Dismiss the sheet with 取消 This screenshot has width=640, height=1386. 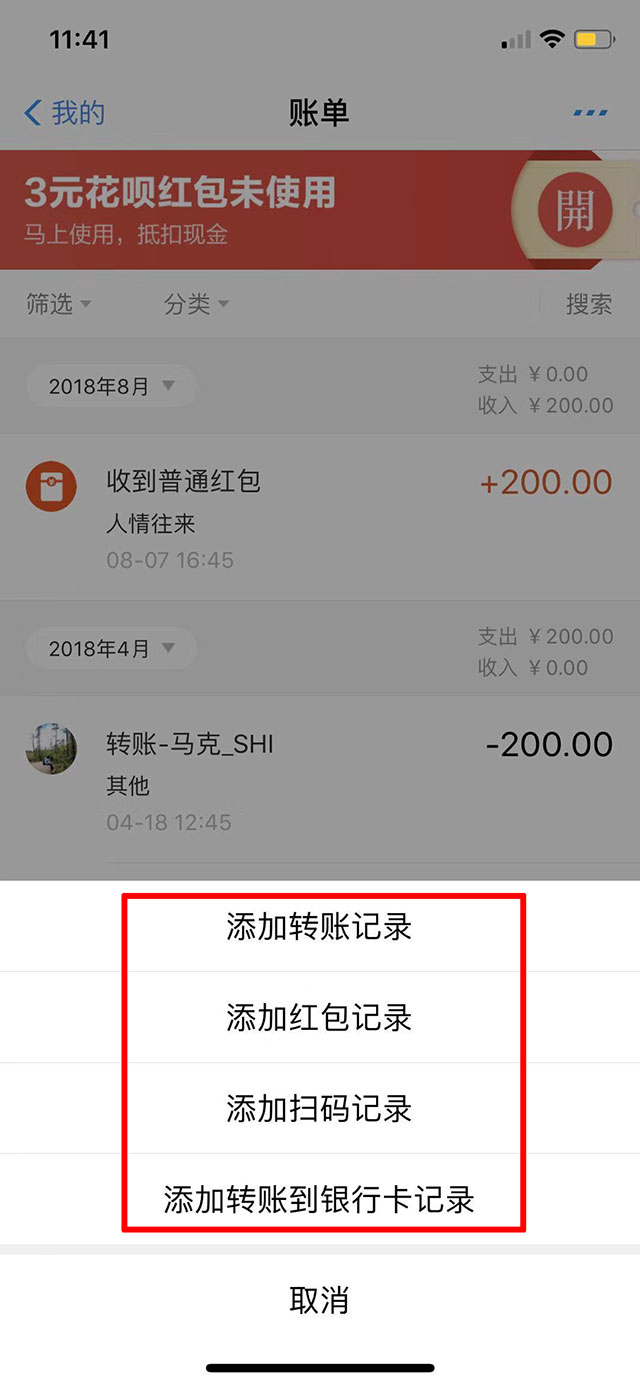(x=319, y=1300)
